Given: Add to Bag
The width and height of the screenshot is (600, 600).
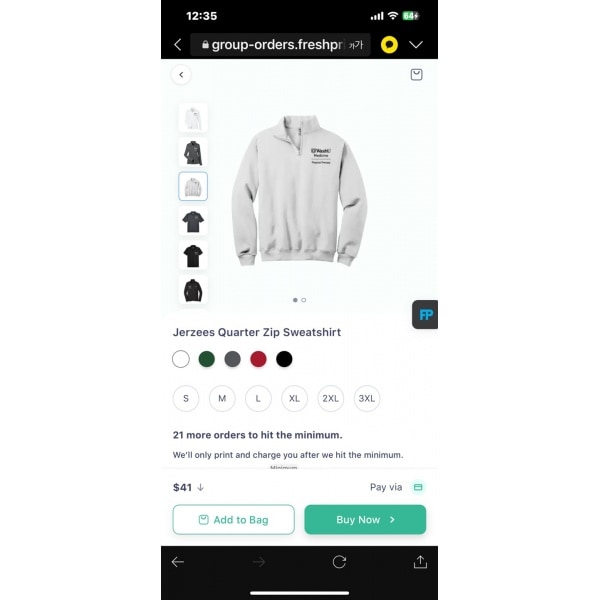Looking at the screenshot, I should pos(234,520).
